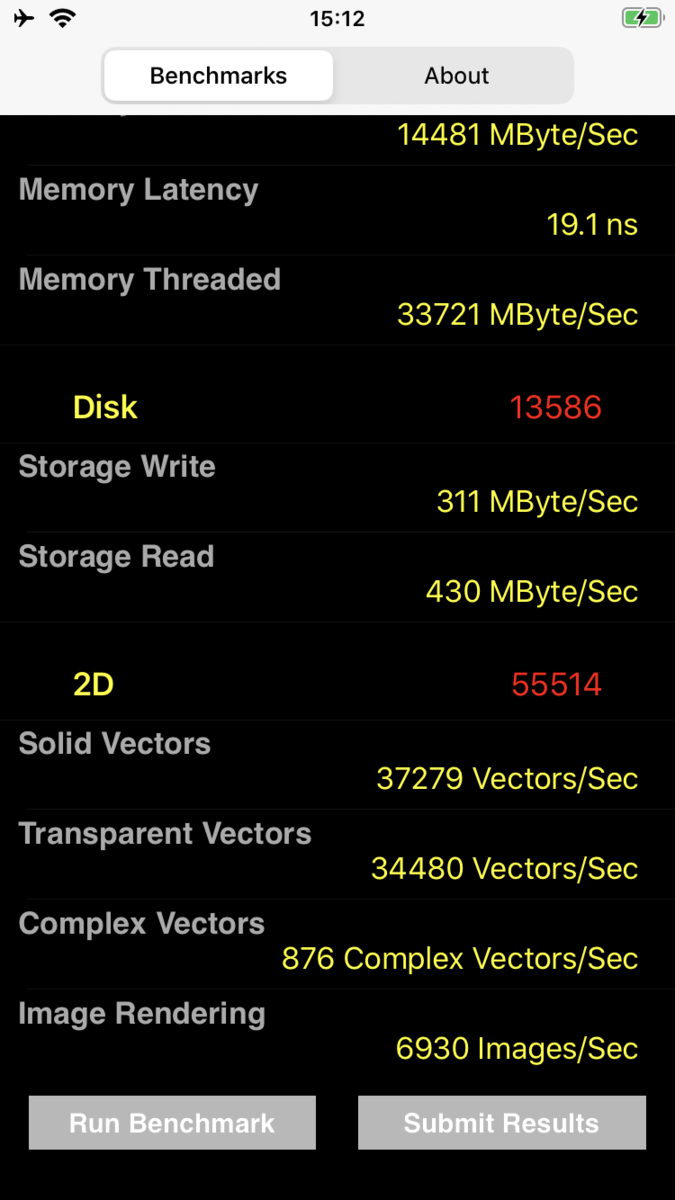Viewport: 675px width, 1200px height.
Task: Tap the Run Benchmark button
Action: 172,1123
